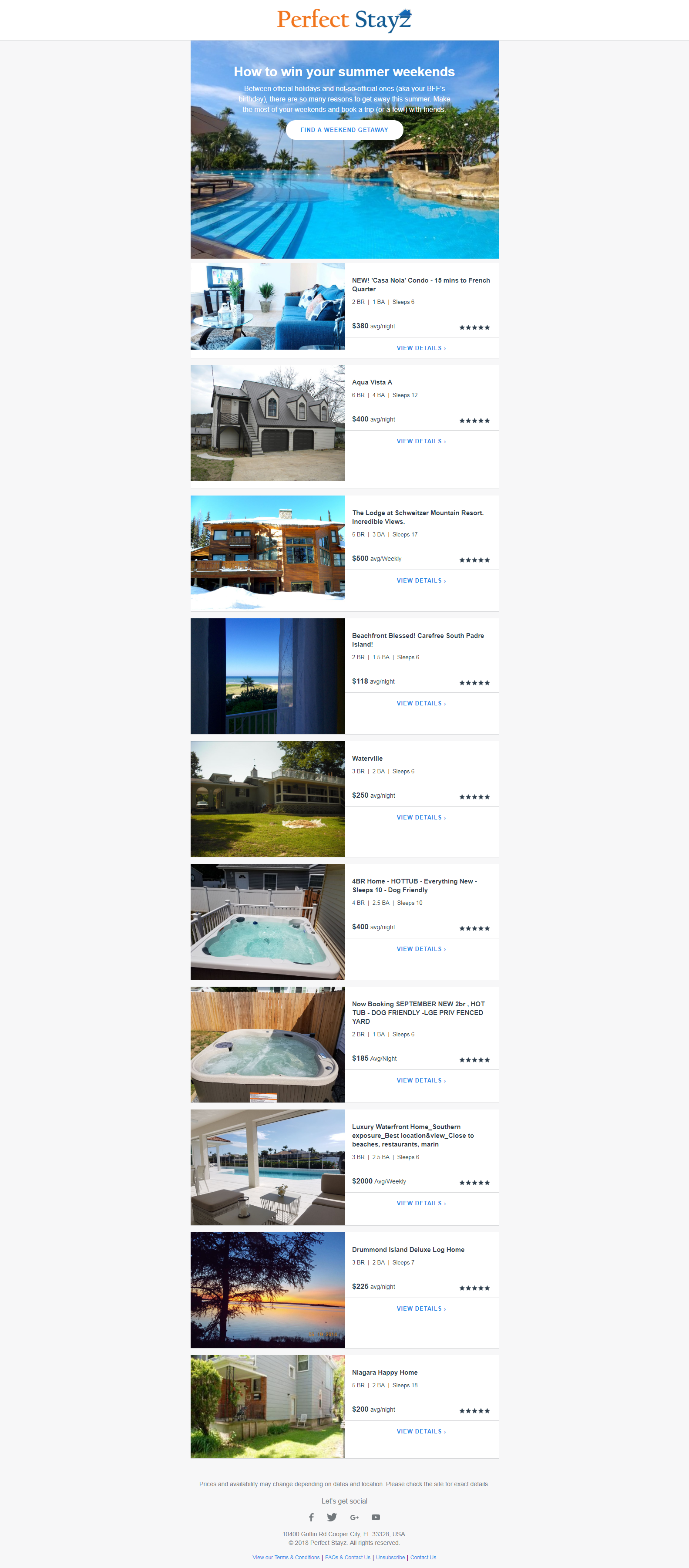Open the Beachfront Blessed South Padre photo
The height and width of the screenshot is (1568, 689).
[x=267, y=676]
